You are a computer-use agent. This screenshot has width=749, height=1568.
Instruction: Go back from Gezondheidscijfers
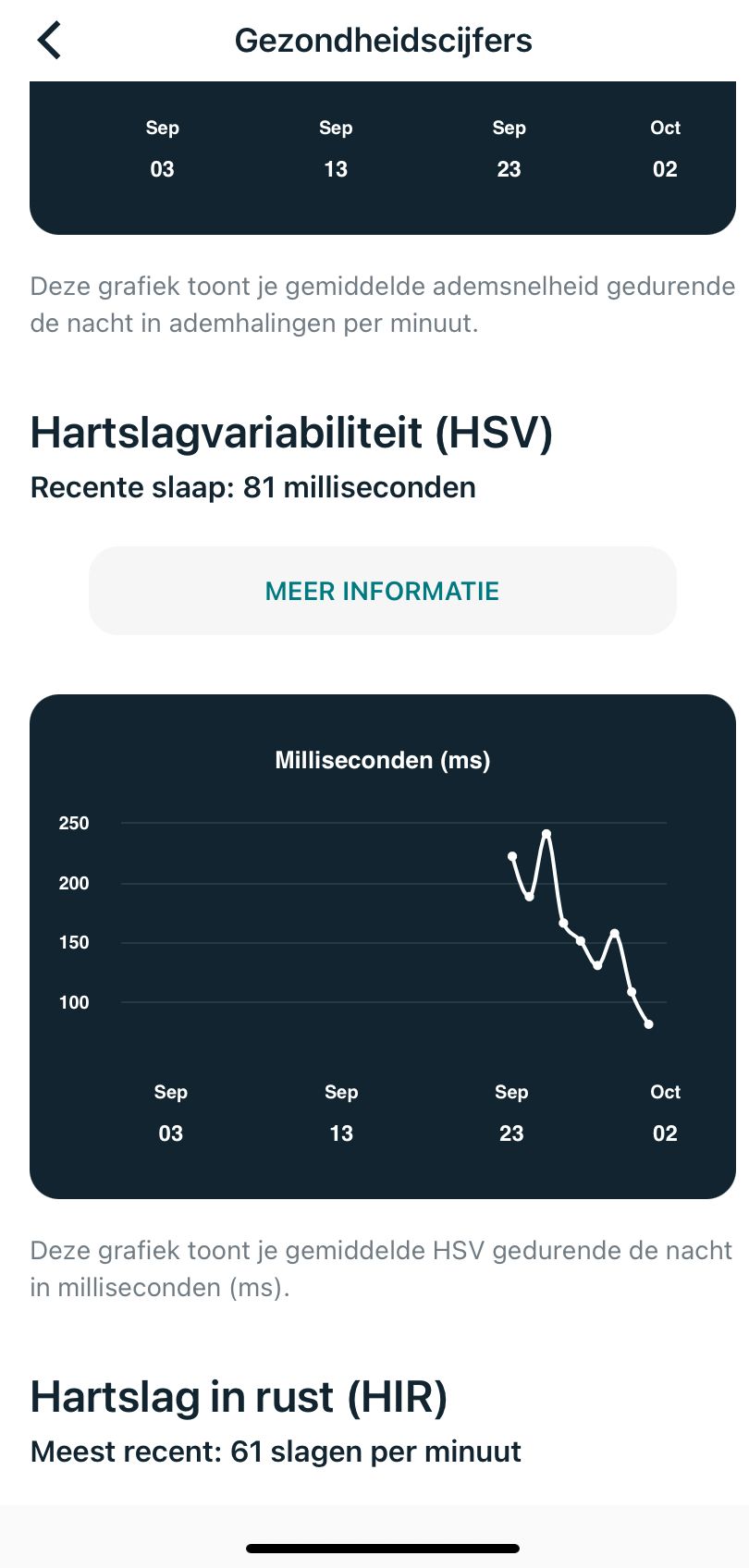pyautogui.click(x=49, y=41)
